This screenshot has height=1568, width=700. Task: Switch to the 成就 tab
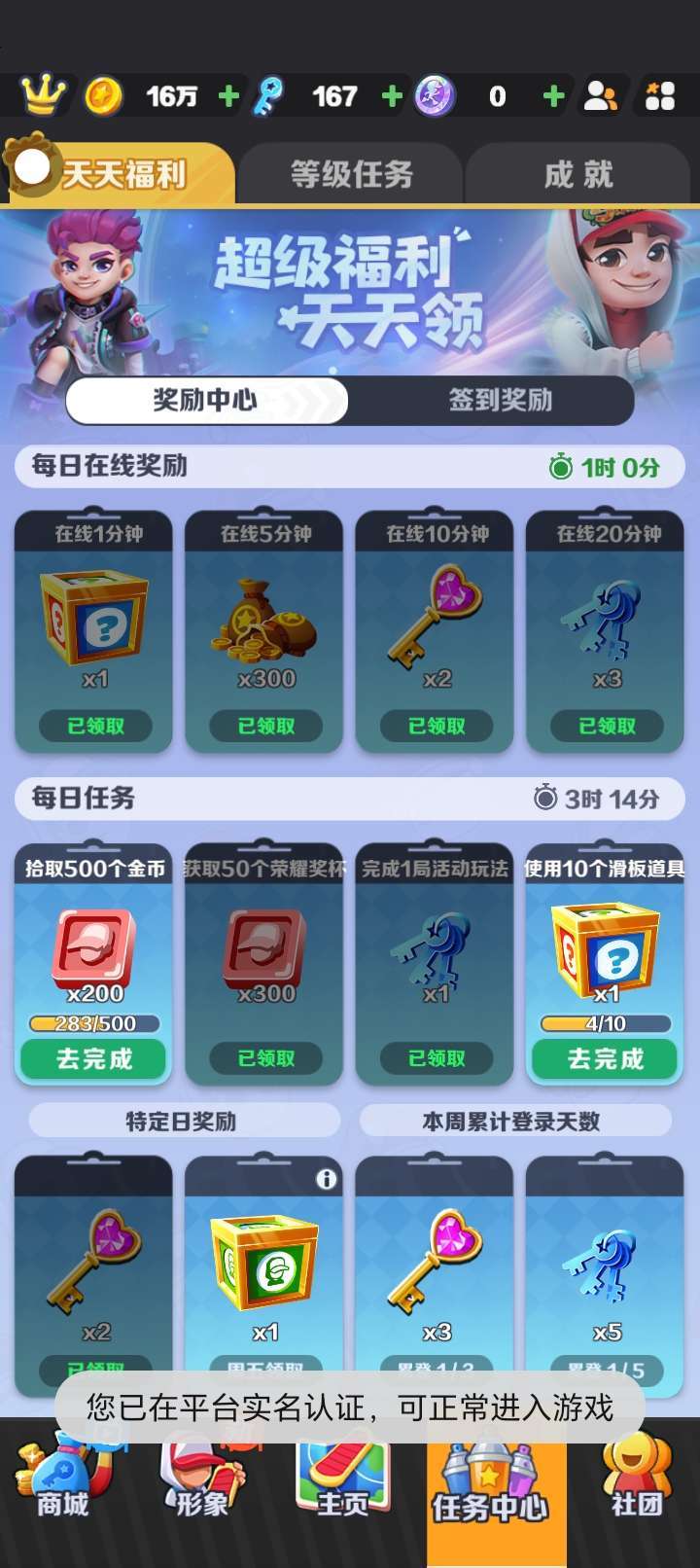coord(578,175)
